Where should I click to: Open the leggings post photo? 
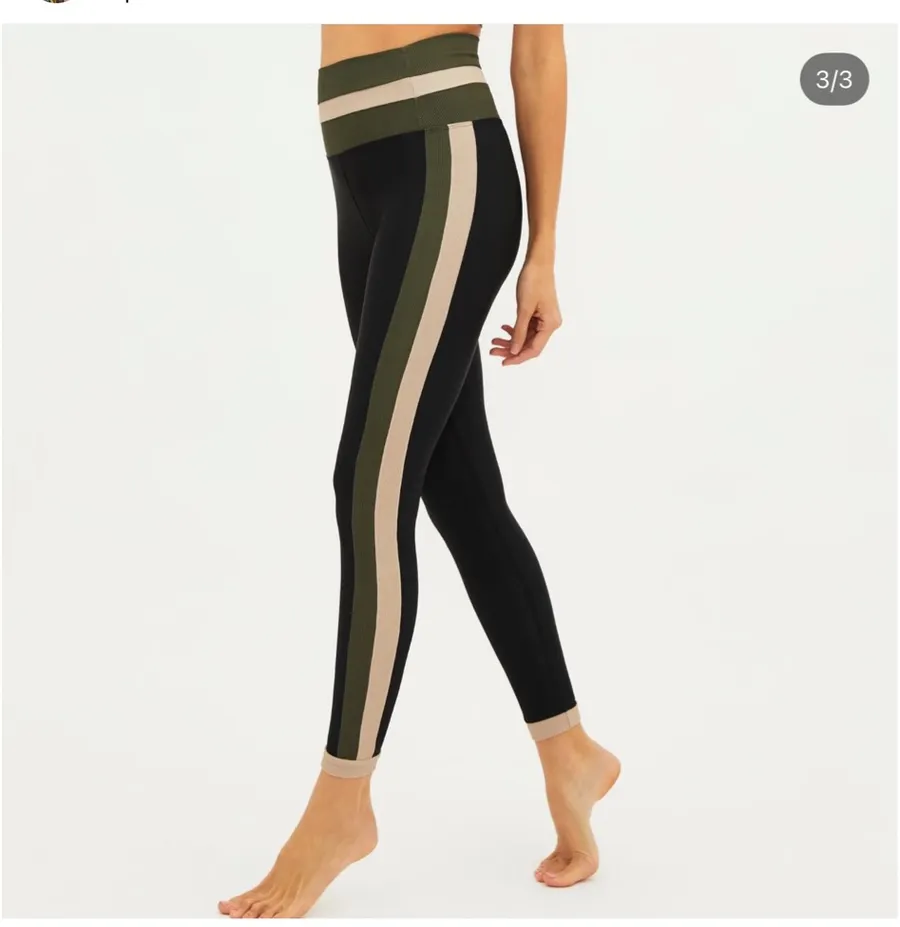pyautogui.click(x=449, y=472)
